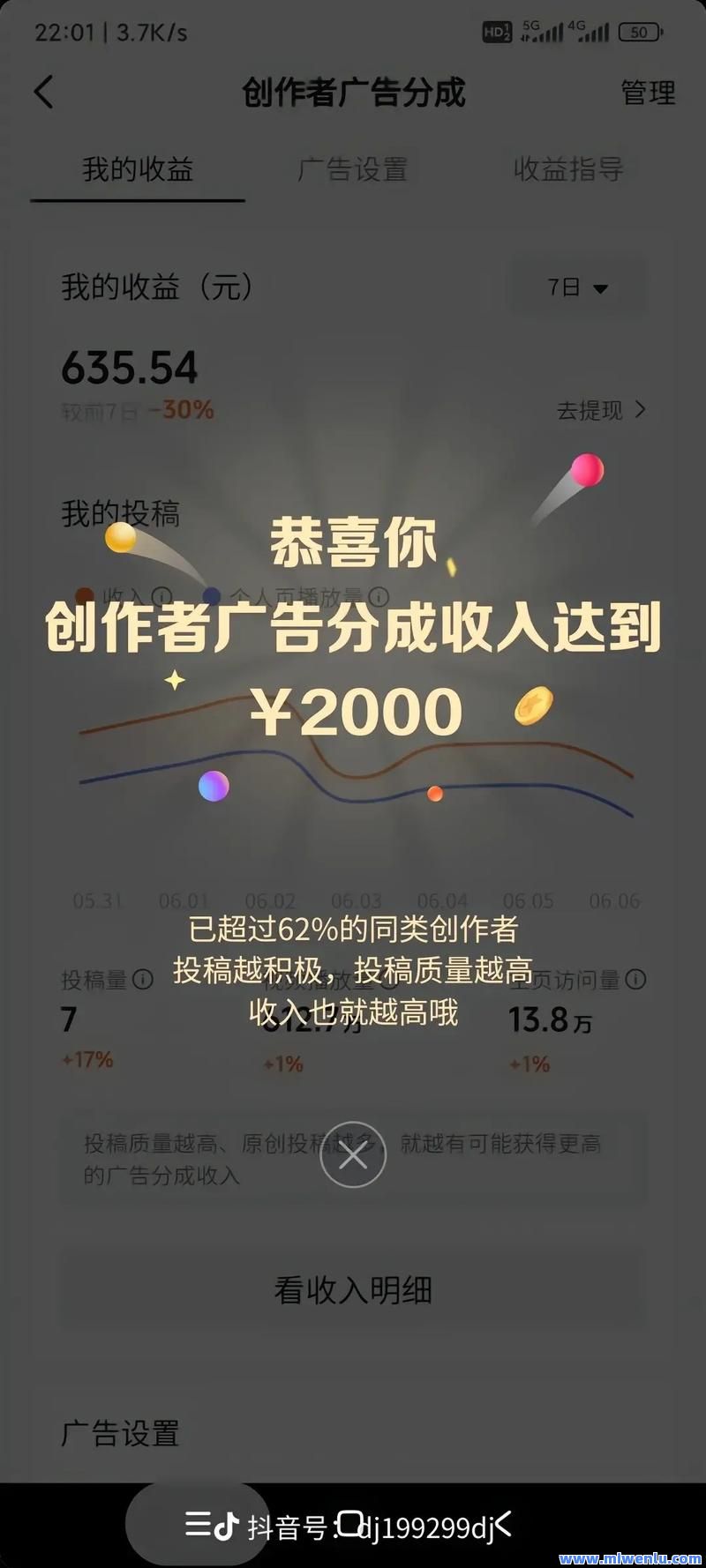The image size is (706, 1568).
Task: Open 看收入明细 income details
Action: tap(353, 1290)
